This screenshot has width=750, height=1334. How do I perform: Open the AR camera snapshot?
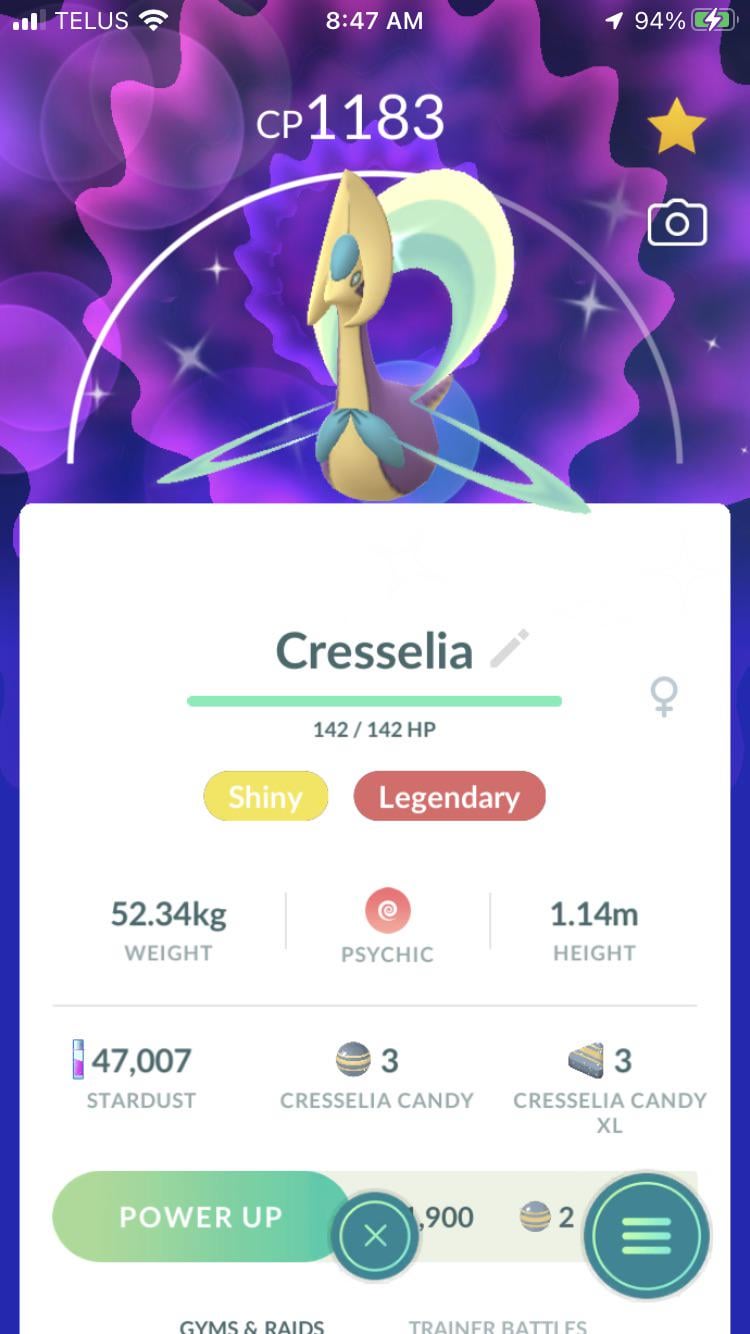[677, 224]
